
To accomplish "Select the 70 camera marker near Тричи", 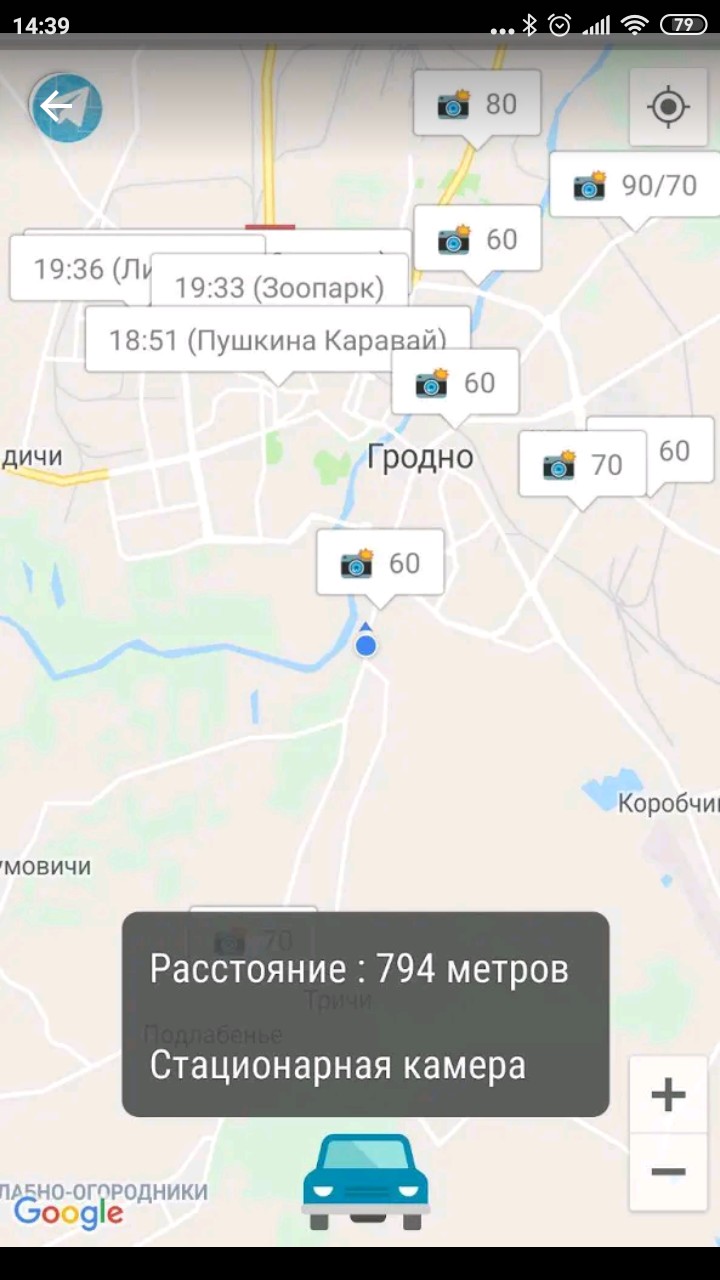I will pyautogui.click(x=252, y=939).
